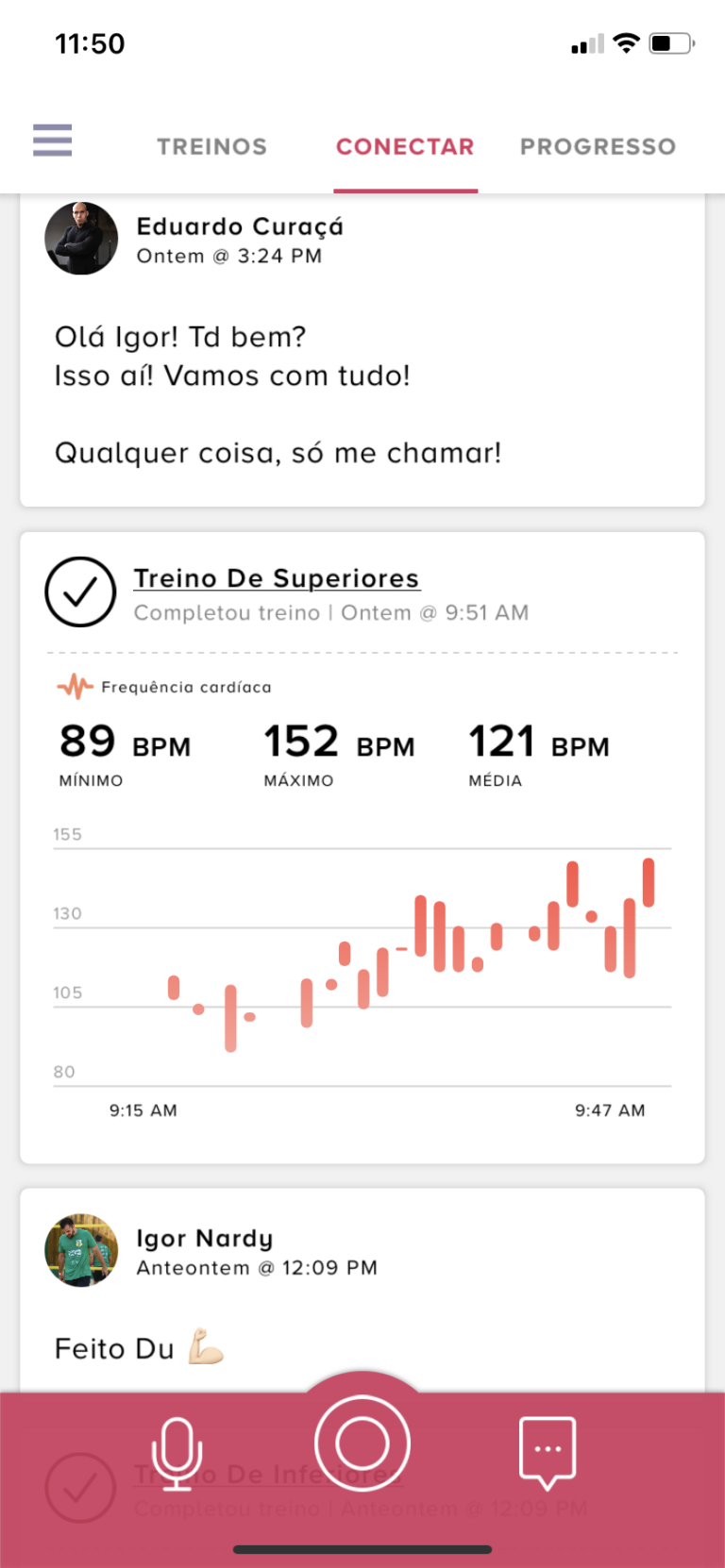The image size is (725, 1568).
Task: Tap the central record button
Action: pos(362,1443)
